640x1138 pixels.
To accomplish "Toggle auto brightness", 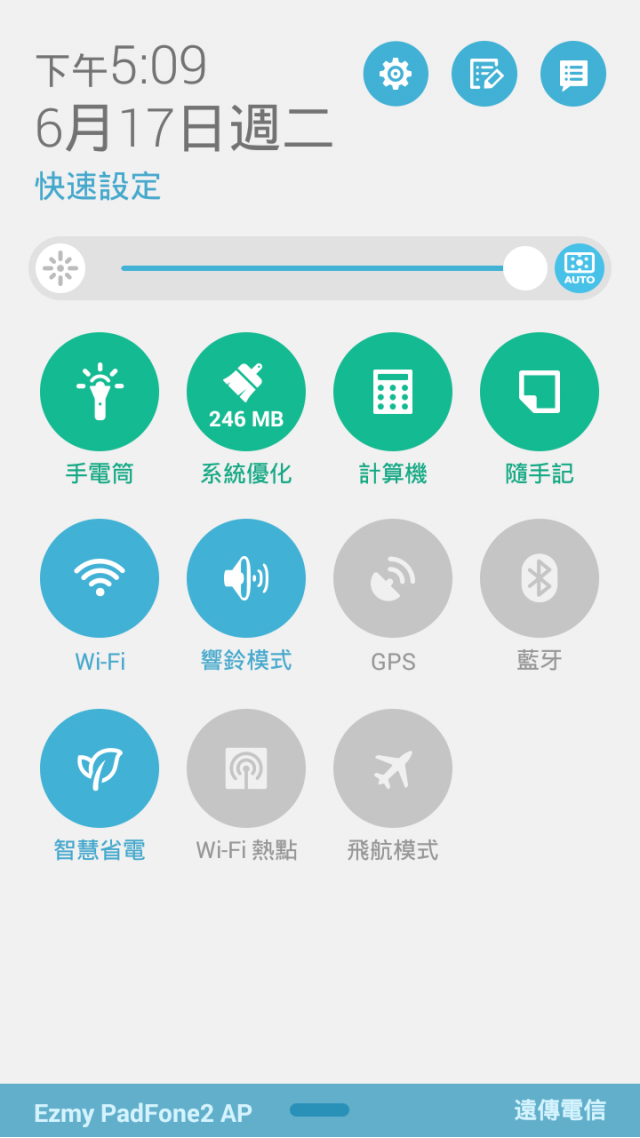I will pyautogui.click(x=579, y=268).
